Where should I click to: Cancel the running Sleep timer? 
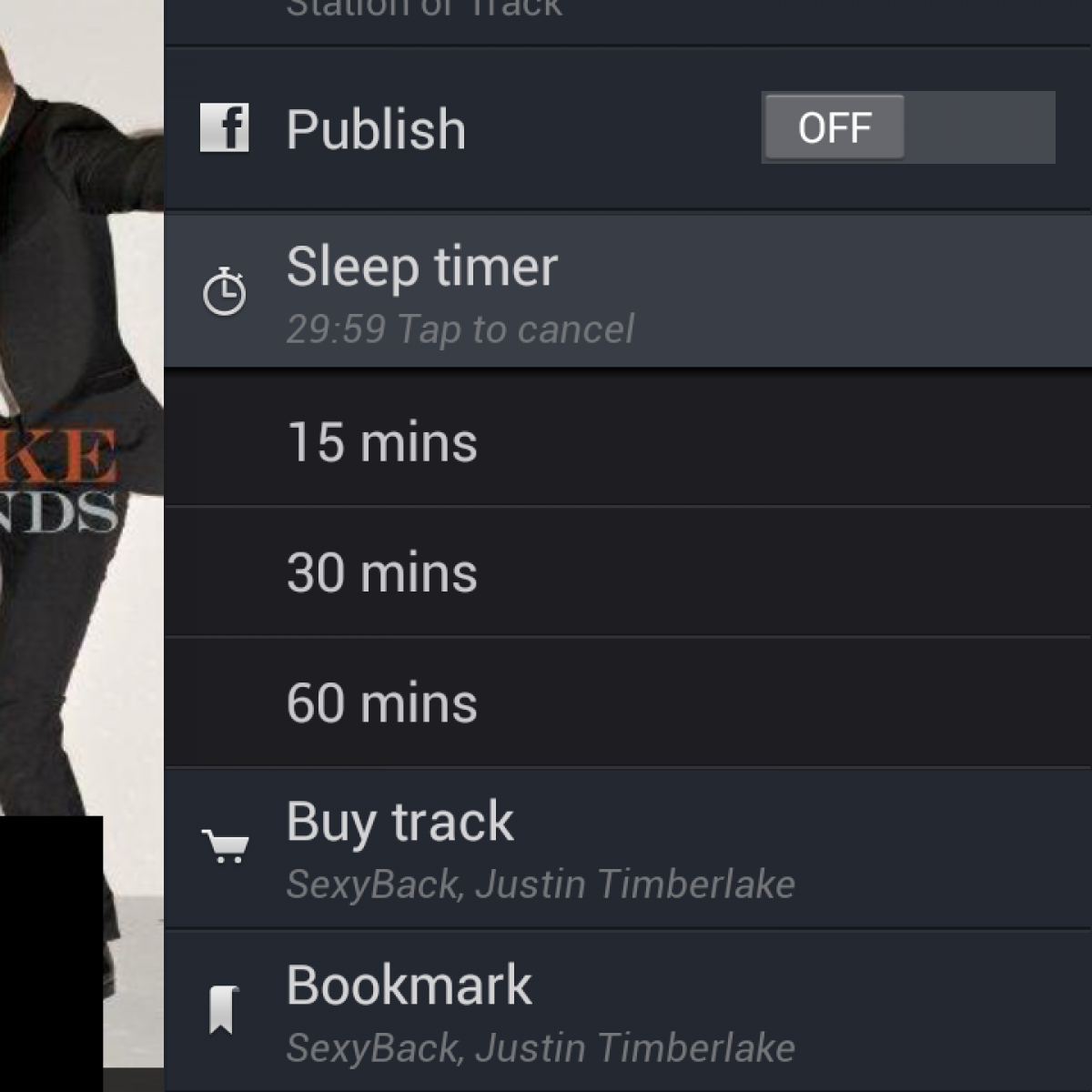point(626,291)
